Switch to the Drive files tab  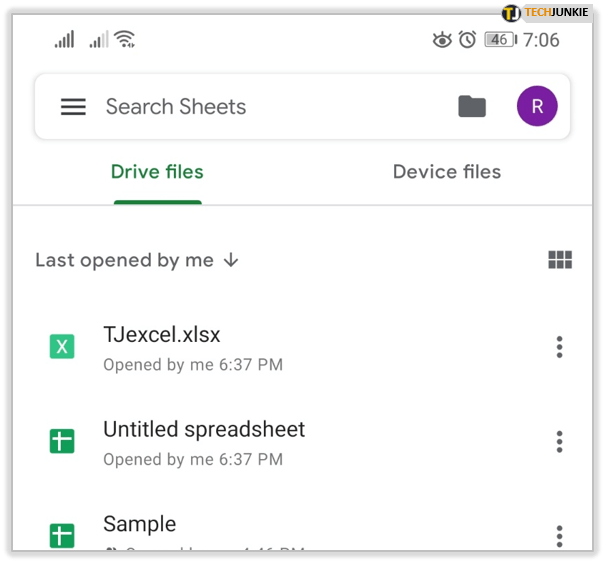coord(157,172)
